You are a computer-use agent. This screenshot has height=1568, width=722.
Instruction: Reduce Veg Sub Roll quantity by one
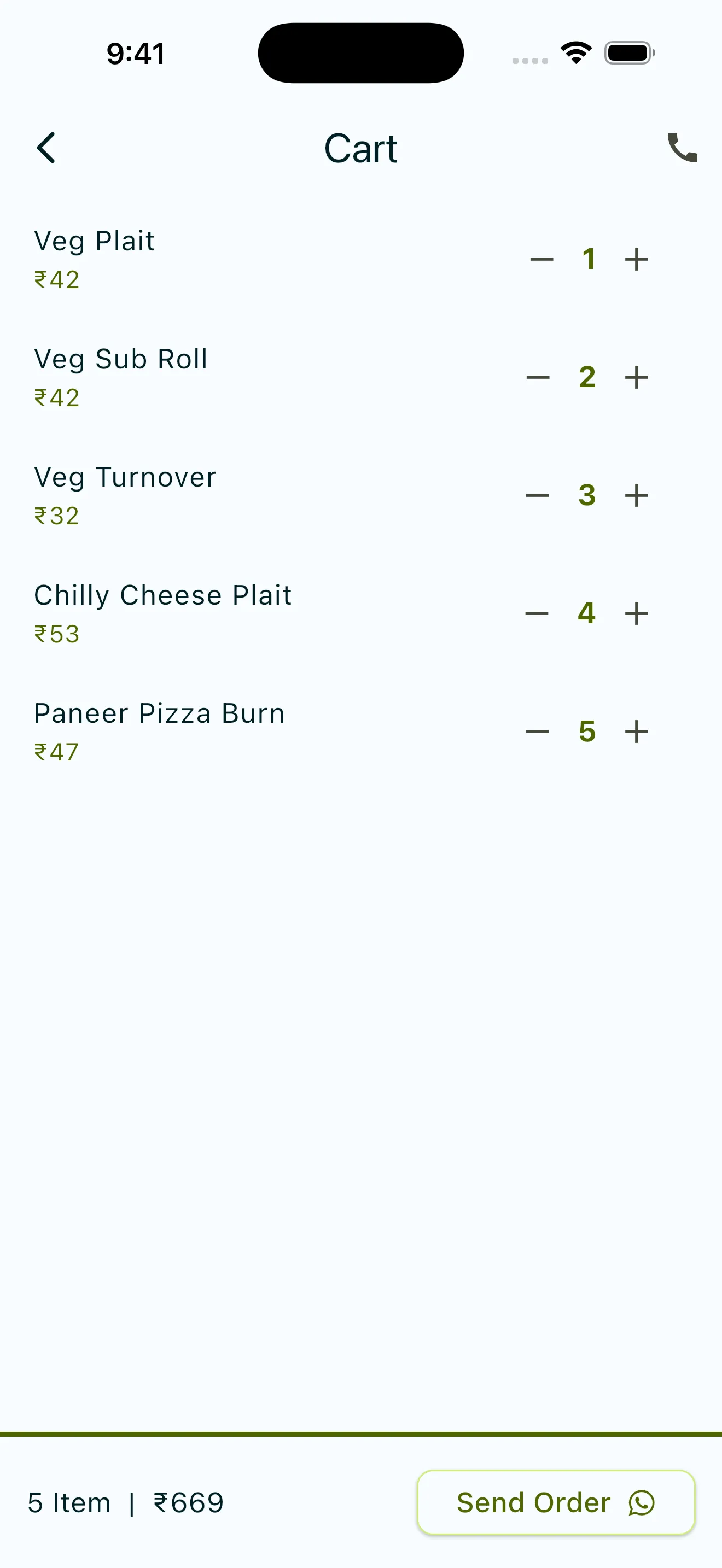tap(538, 377)
